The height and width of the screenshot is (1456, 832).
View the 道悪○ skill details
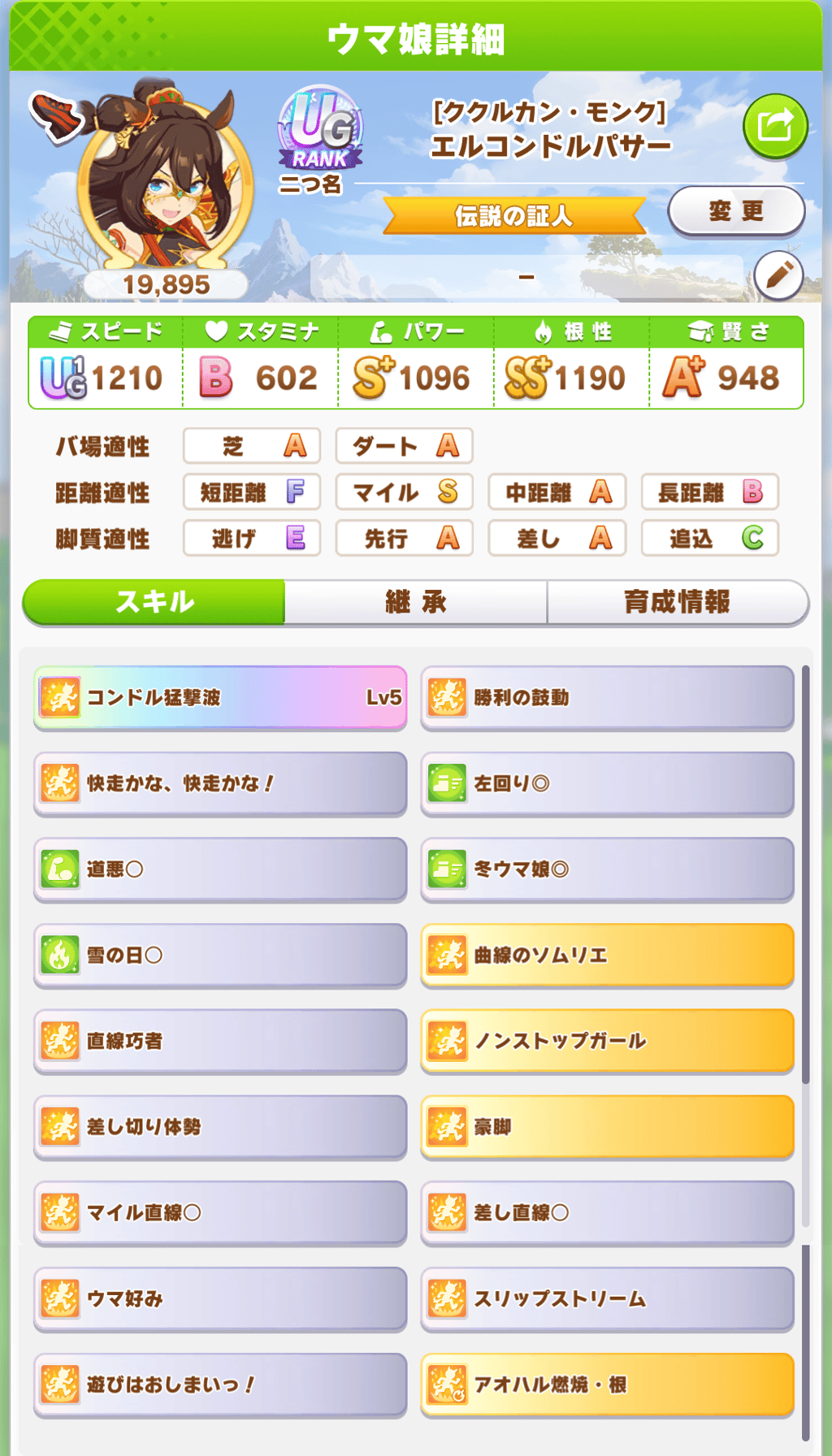coord(220,869)
